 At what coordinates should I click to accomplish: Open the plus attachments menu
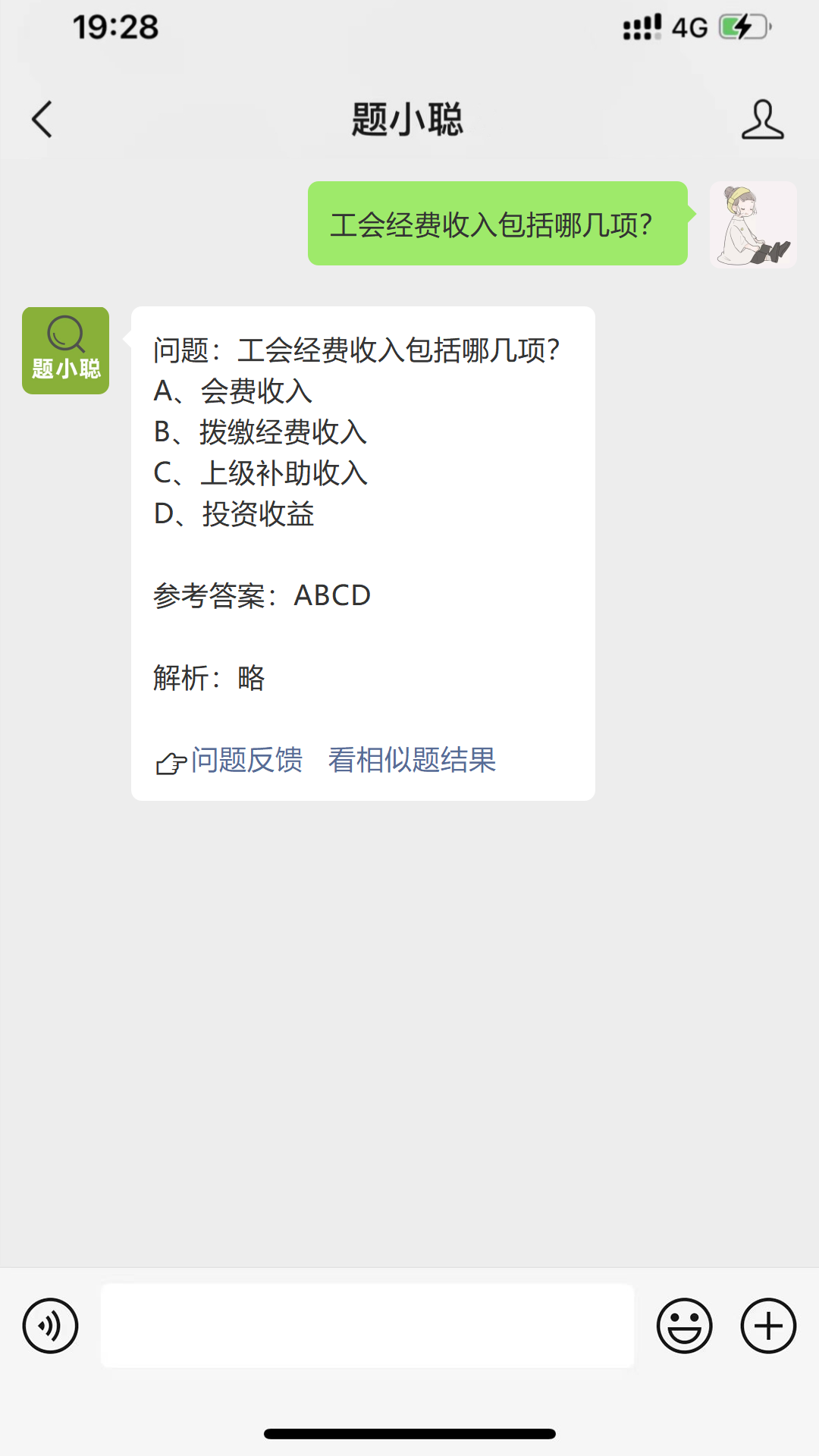coord(767,1326)
